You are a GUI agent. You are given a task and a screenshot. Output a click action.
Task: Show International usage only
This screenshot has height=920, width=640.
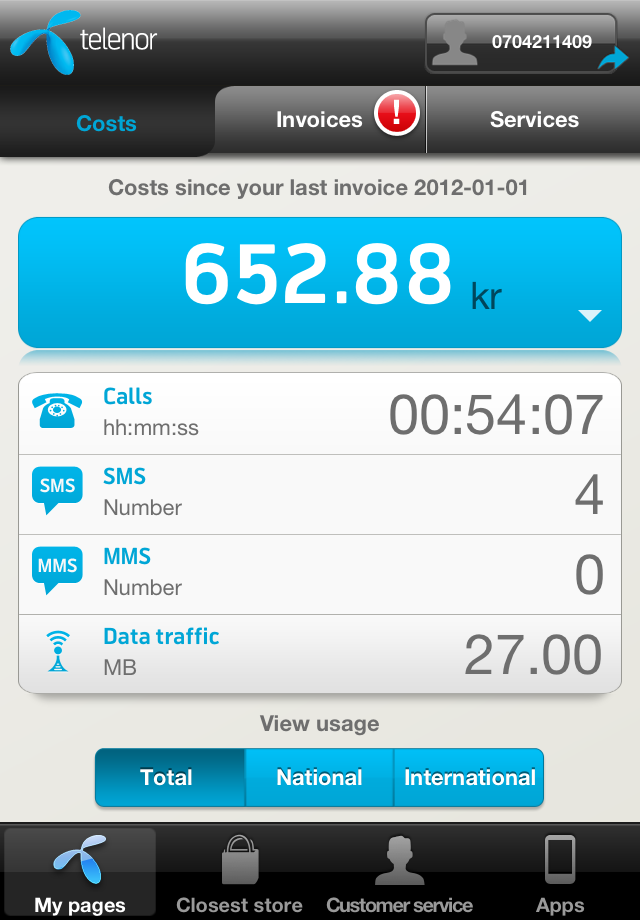click(x=469, y=777)
